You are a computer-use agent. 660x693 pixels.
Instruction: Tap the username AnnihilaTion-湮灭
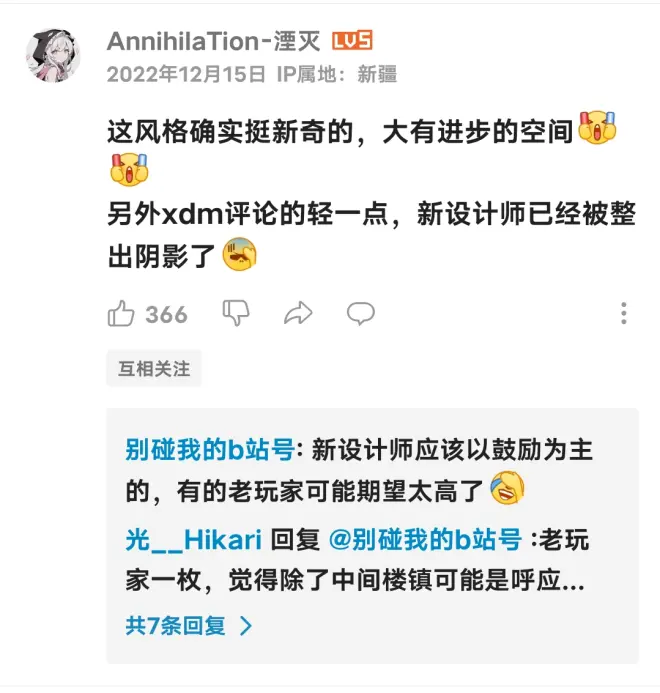pos(214,41)
